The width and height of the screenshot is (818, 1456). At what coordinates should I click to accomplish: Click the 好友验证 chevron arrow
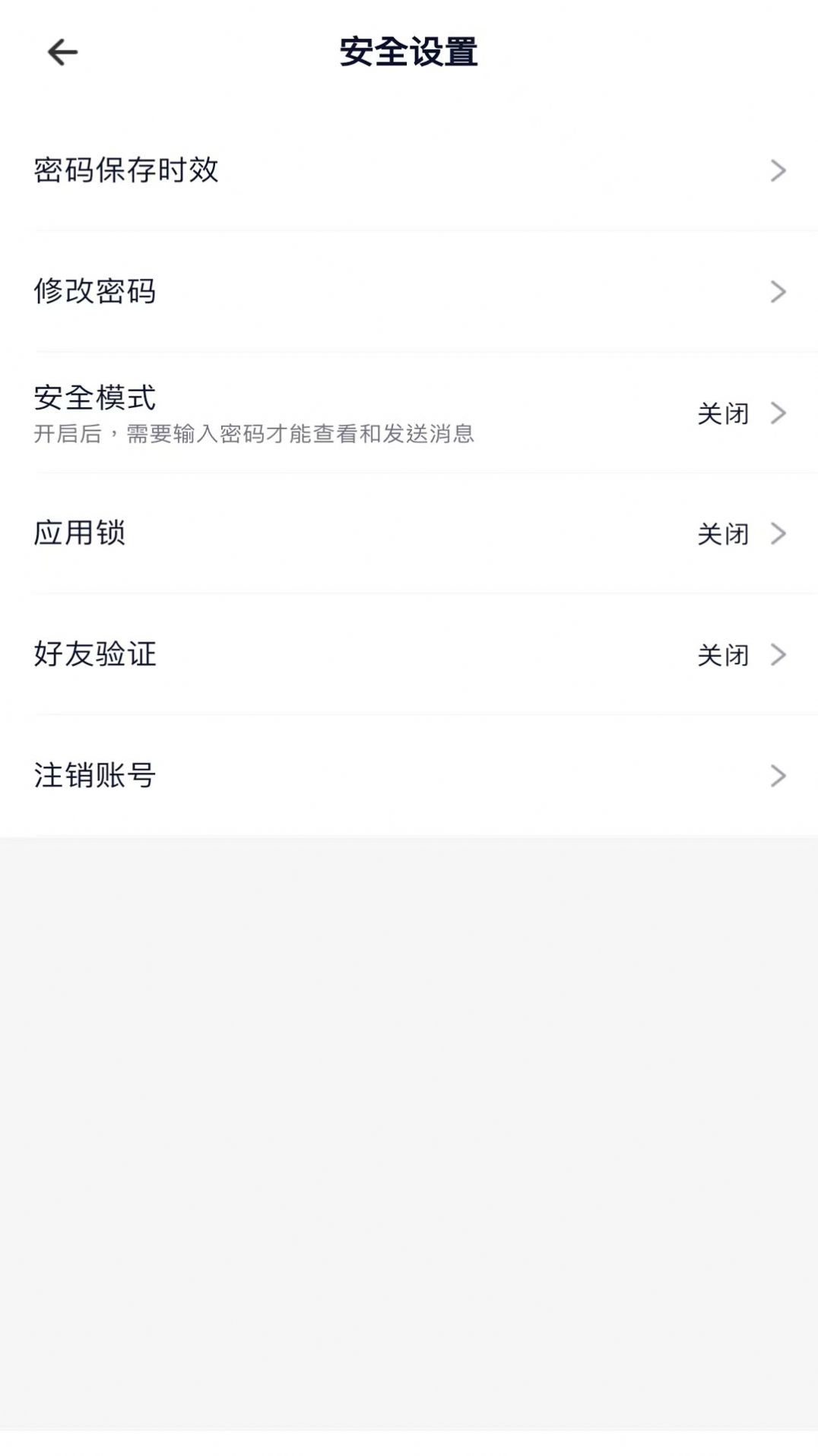click(x=778, y=654)
